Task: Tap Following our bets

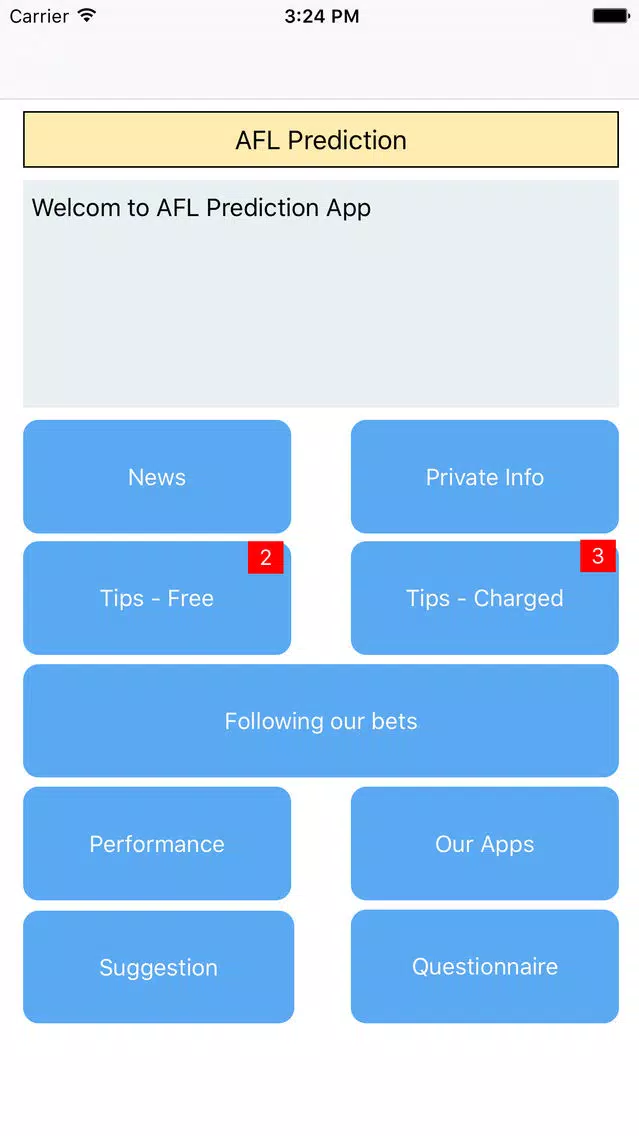Action: click(x=321, y=721)
